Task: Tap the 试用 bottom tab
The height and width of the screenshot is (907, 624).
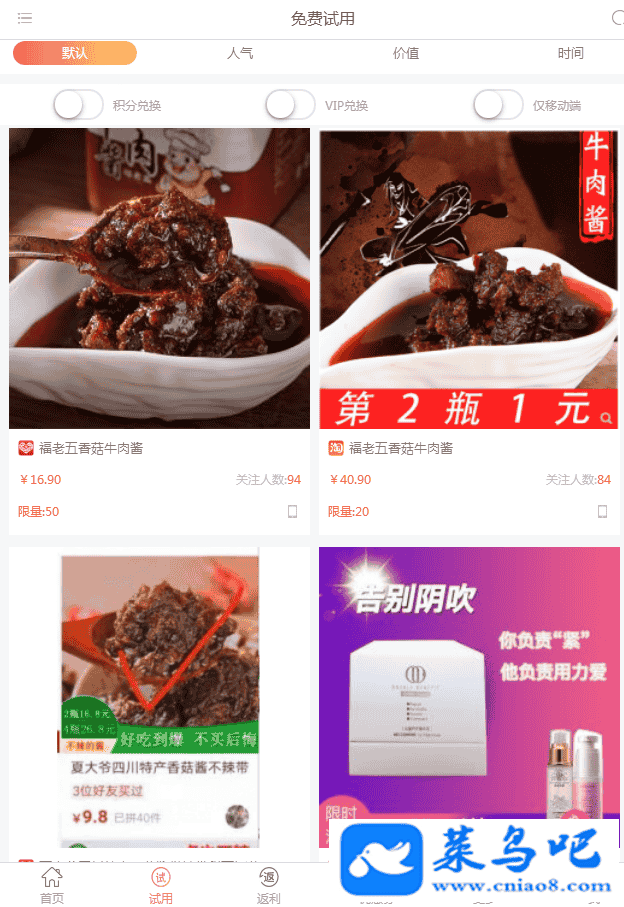Action: (160, 885)
